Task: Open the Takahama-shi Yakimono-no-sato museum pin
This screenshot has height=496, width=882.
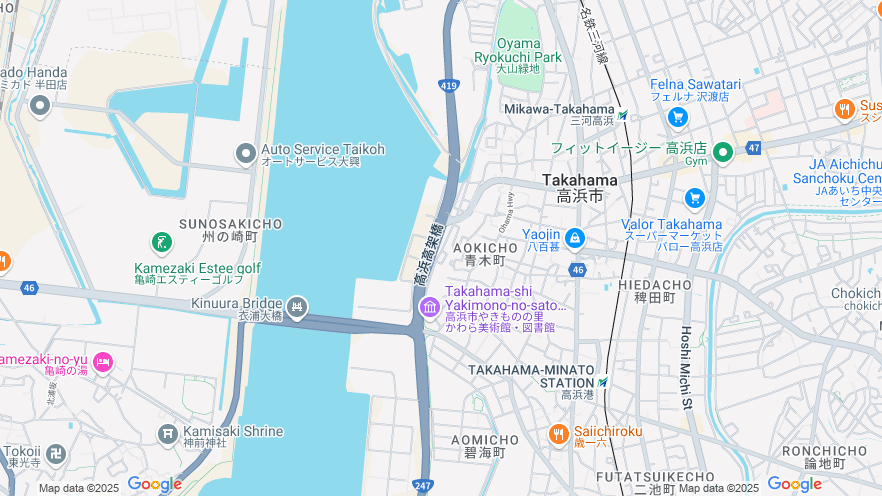Action: 430,307
